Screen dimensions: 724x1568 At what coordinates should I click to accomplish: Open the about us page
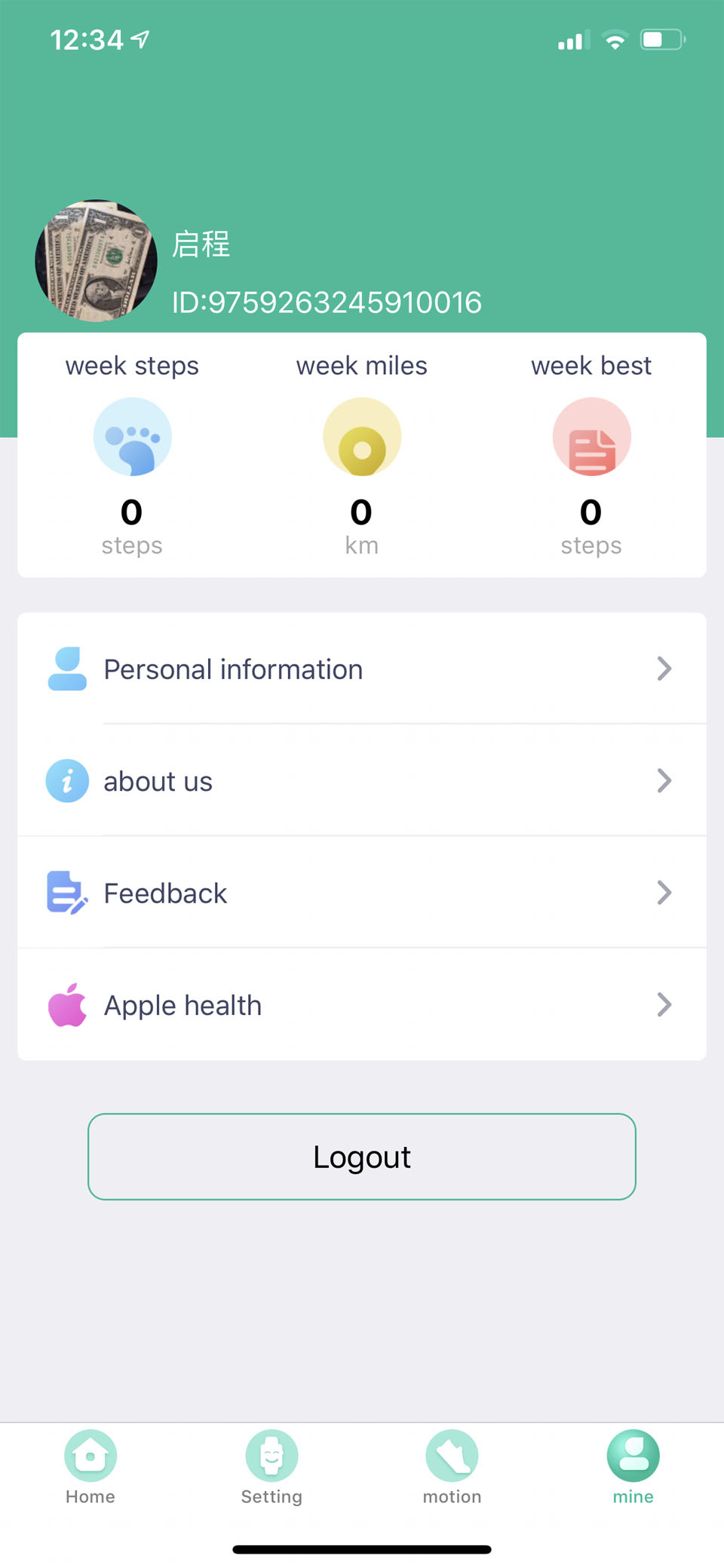[x=362, y=780]
